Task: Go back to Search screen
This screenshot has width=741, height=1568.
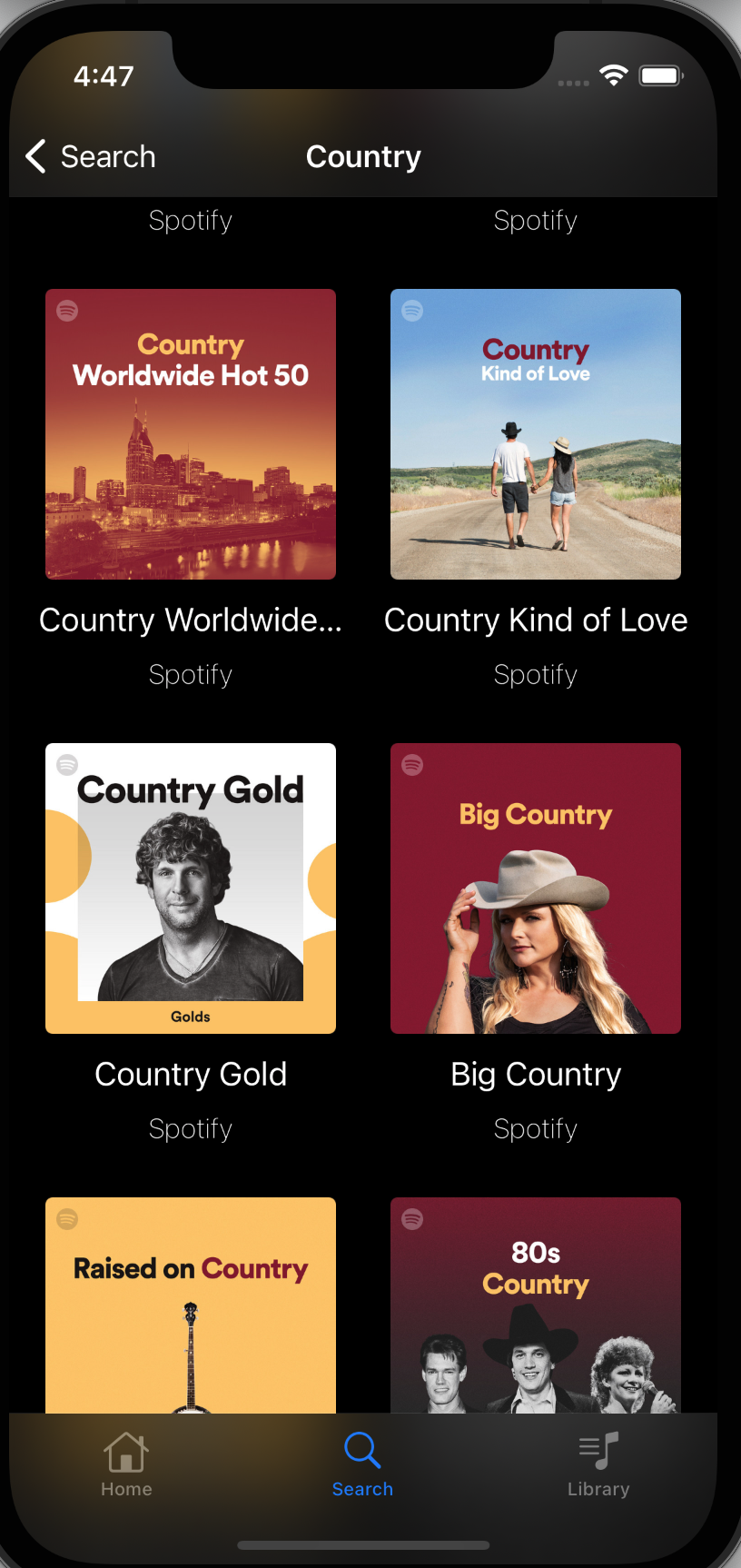Action: click(90, 156)
